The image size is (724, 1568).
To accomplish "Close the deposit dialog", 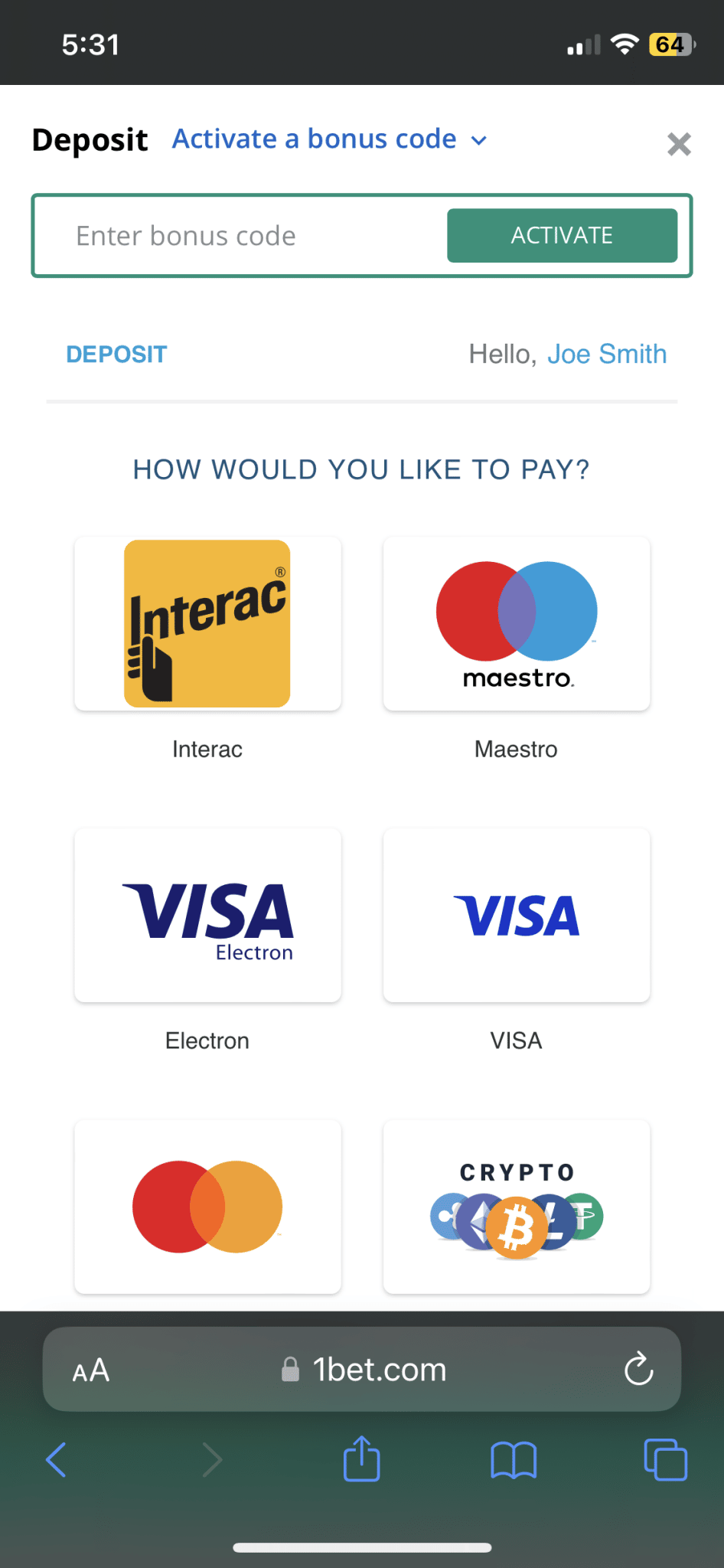I will [679, 144].
